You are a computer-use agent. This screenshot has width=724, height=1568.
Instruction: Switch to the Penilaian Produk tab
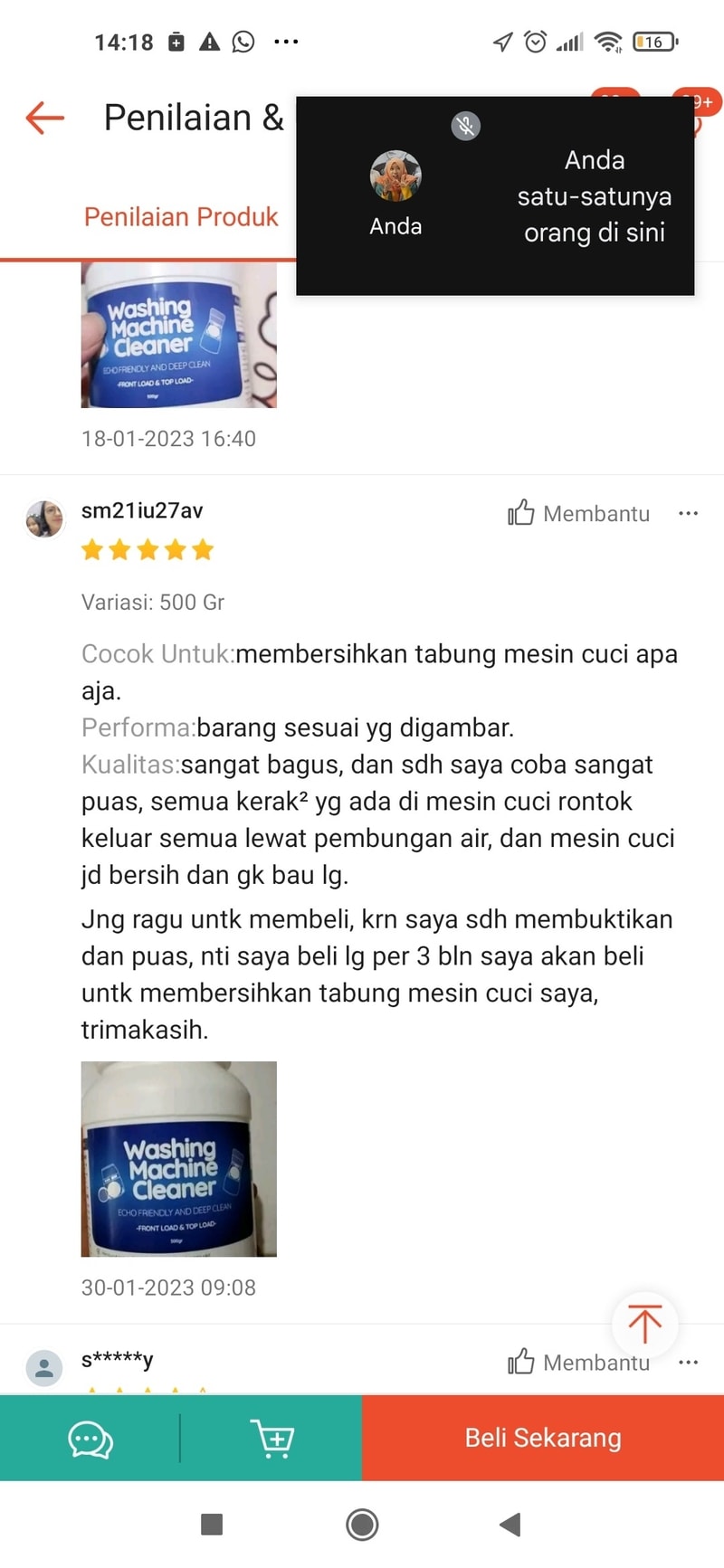point(181,217)
